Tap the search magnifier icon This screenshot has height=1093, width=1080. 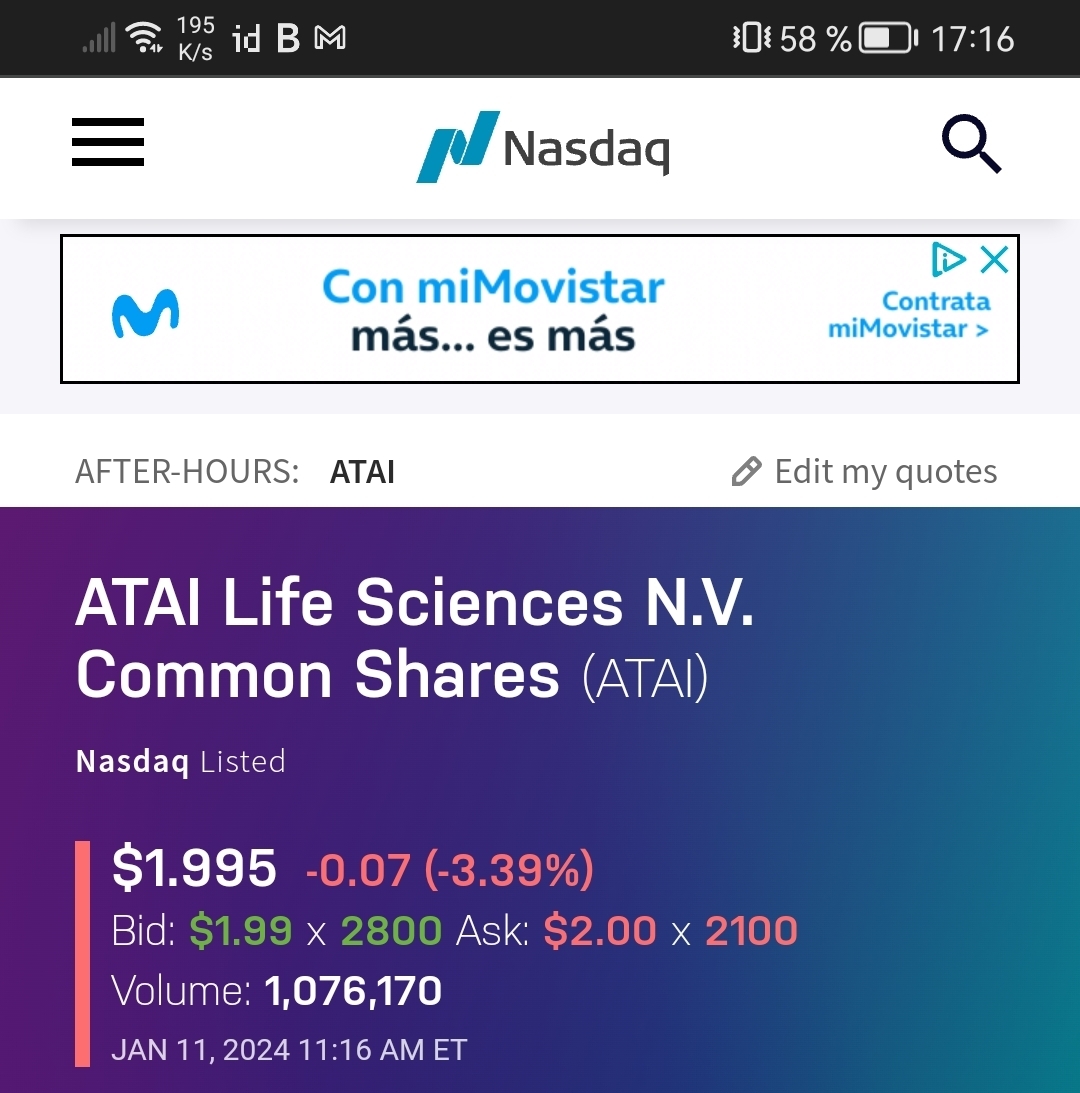(971, 143)
